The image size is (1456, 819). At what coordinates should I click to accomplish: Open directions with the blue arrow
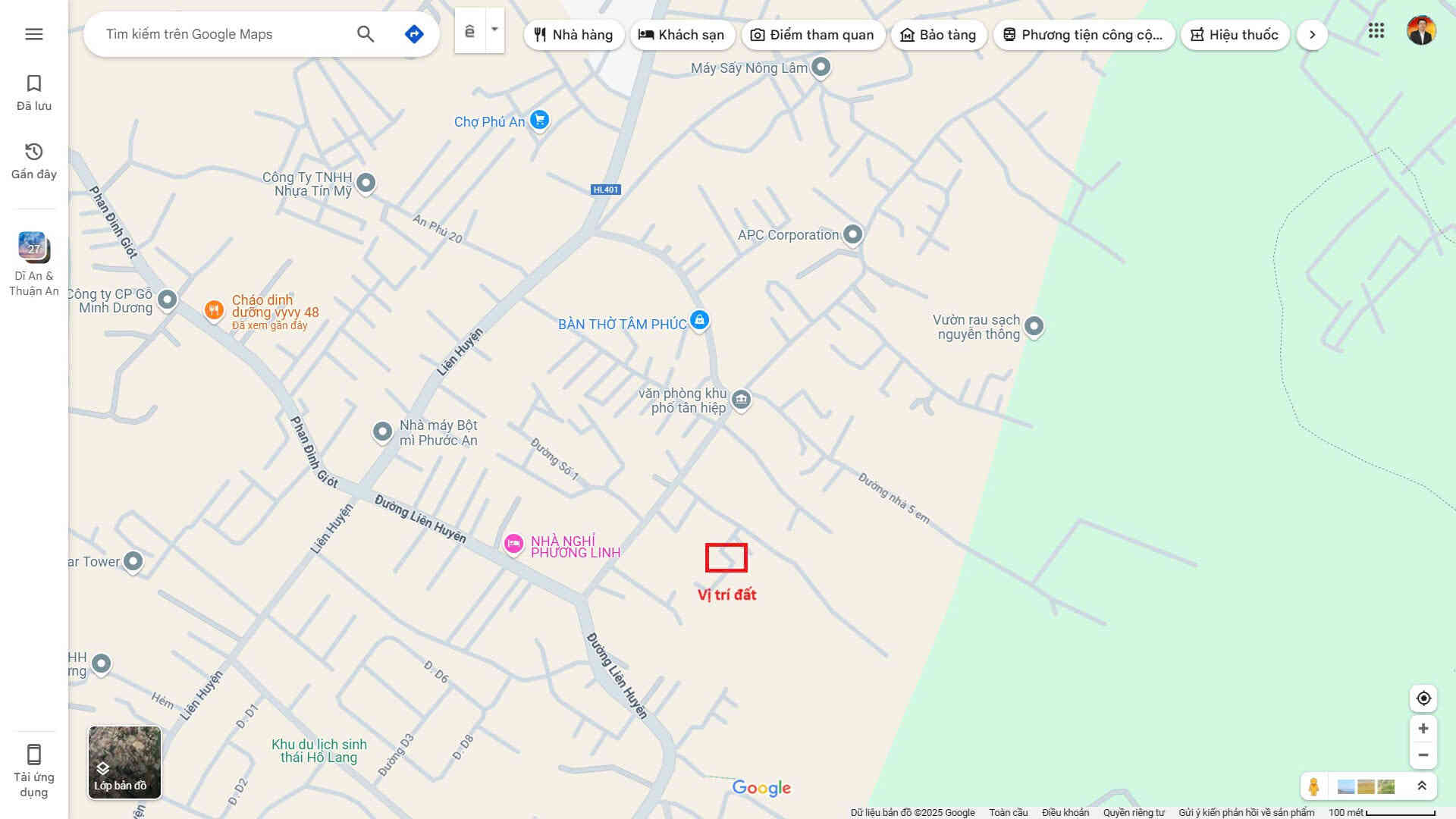414,34
